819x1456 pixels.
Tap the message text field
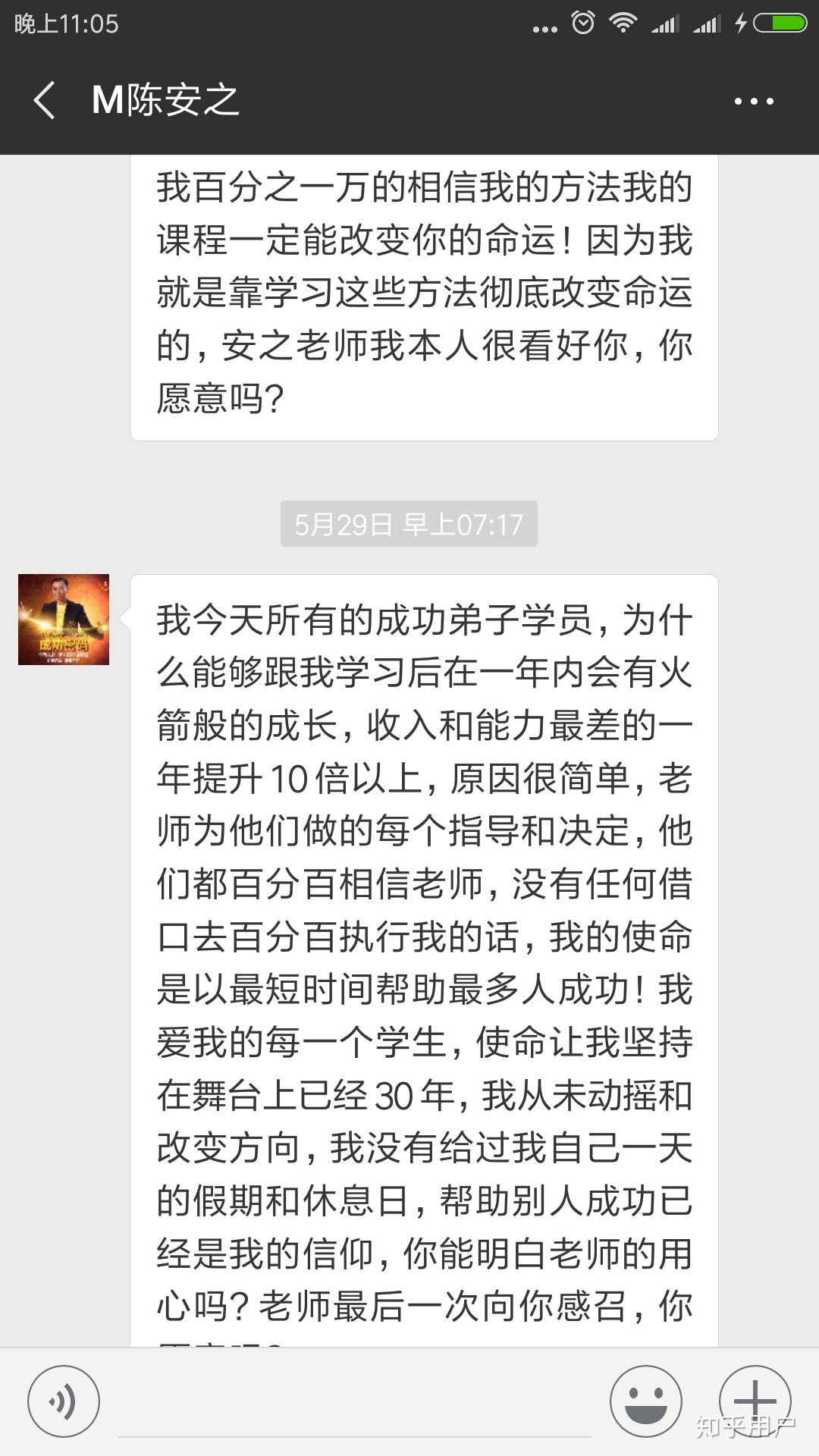click(355, 1403)
